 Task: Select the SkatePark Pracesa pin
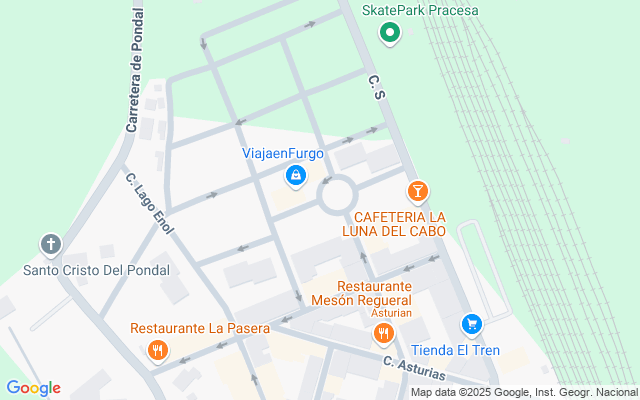390,34
